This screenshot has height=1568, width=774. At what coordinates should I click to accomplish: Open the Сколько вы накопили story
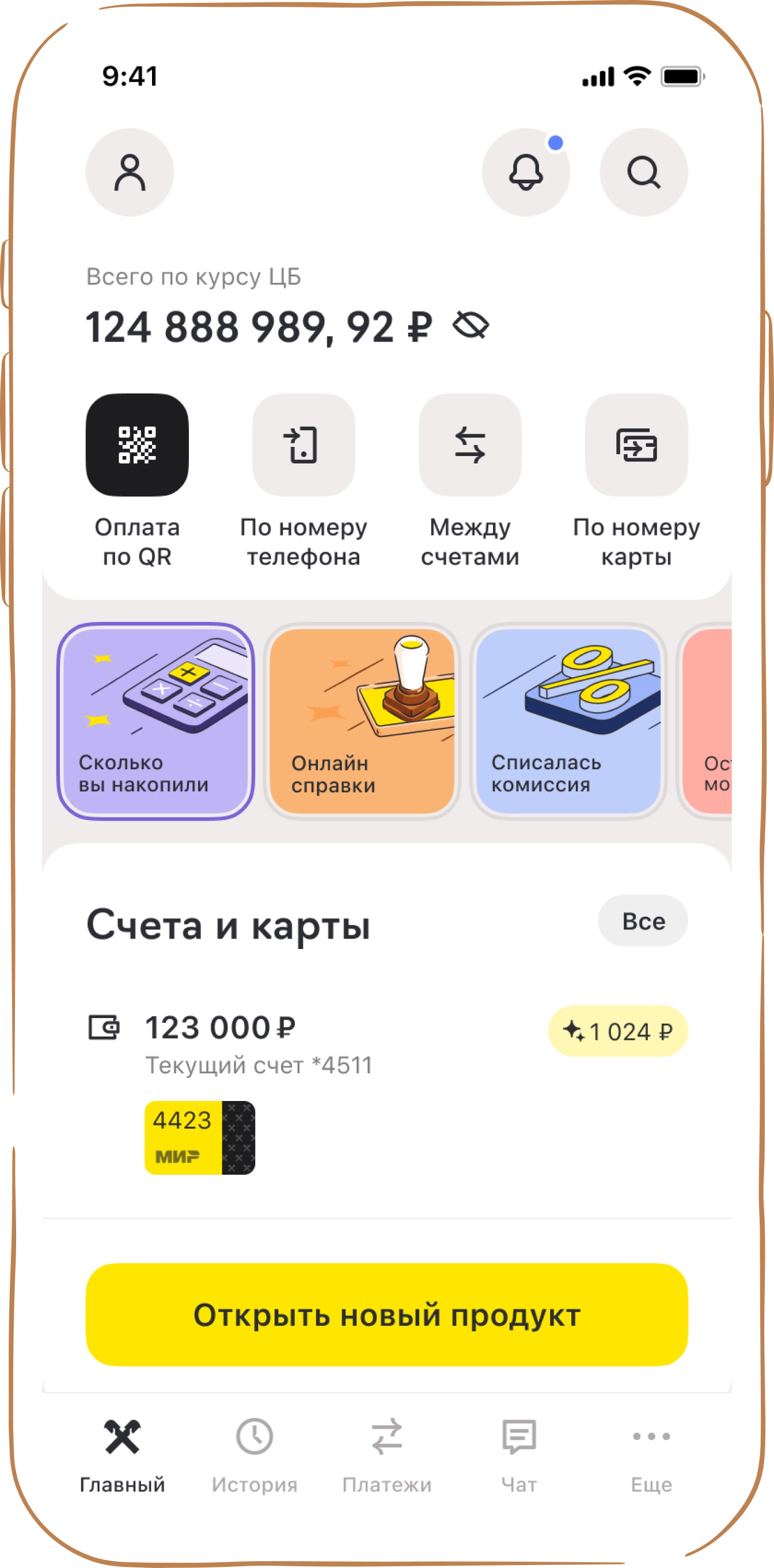(x=156, y=722)
